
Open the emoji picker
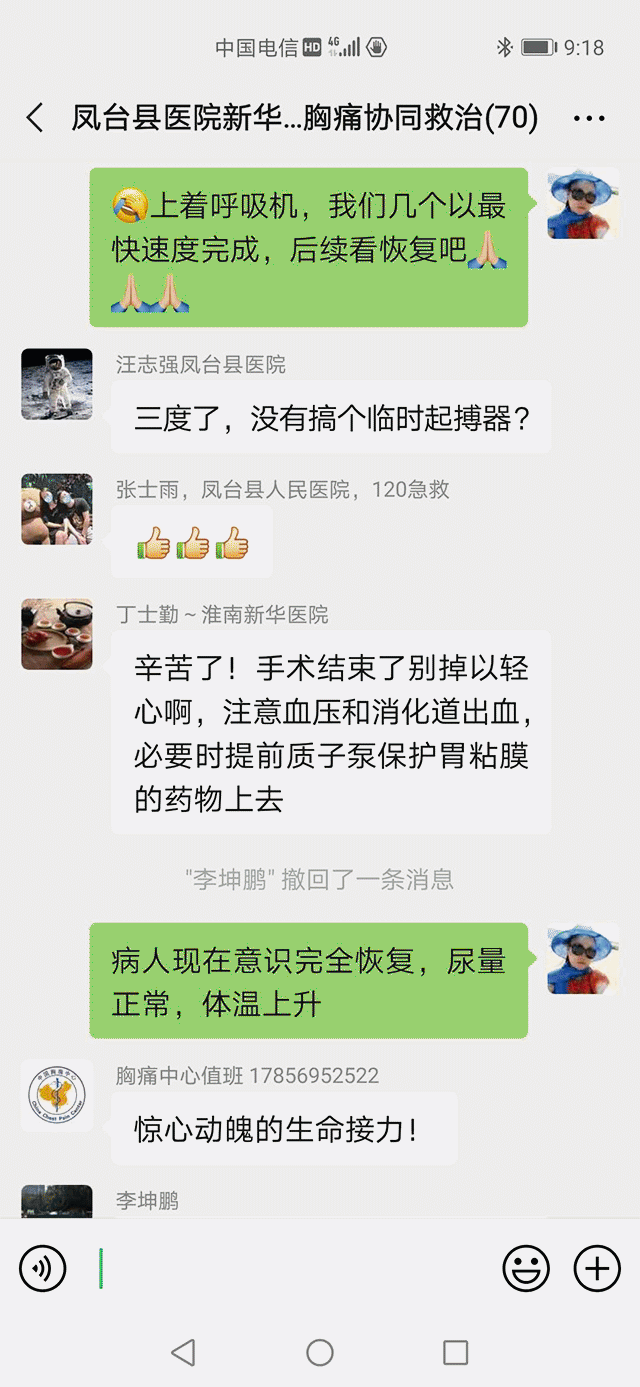(x=525, y=1269)
